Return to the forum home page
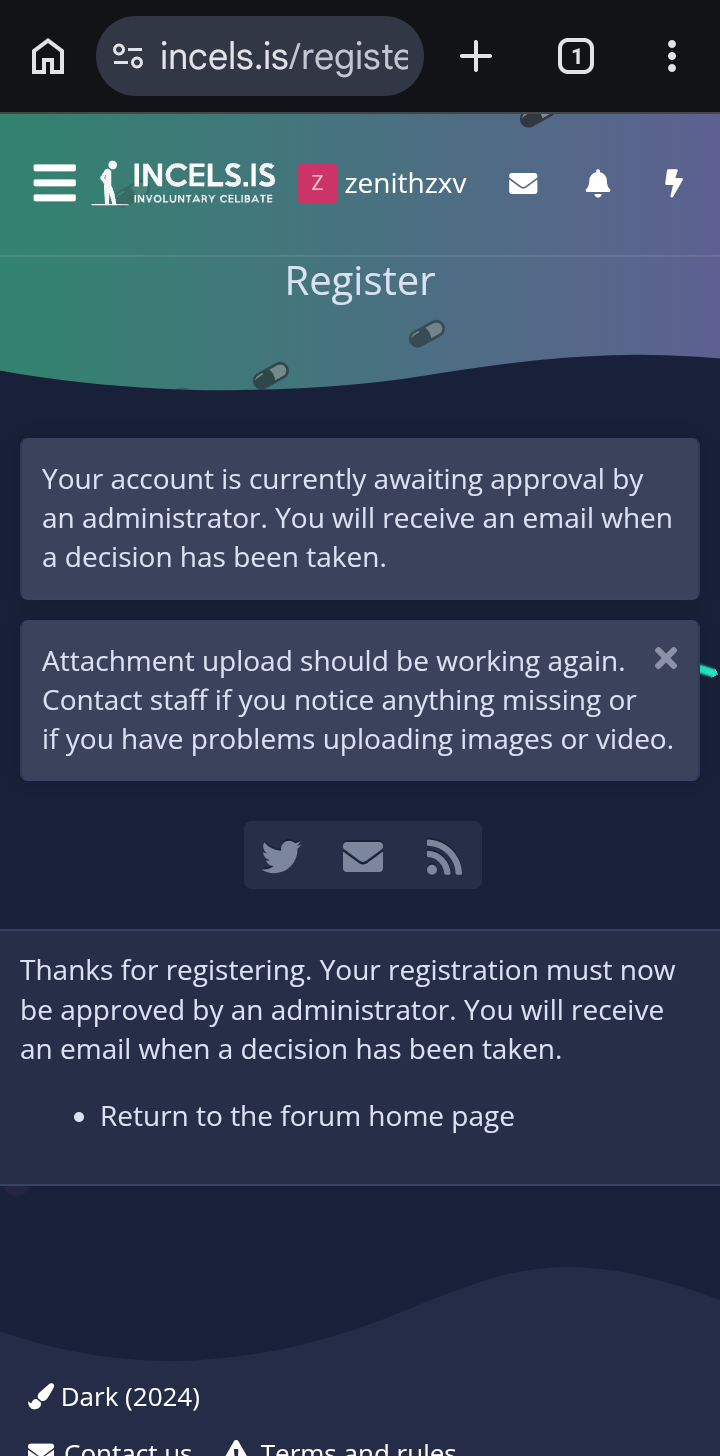Screen dimensions: 720x1456 tap(307, 1116)
